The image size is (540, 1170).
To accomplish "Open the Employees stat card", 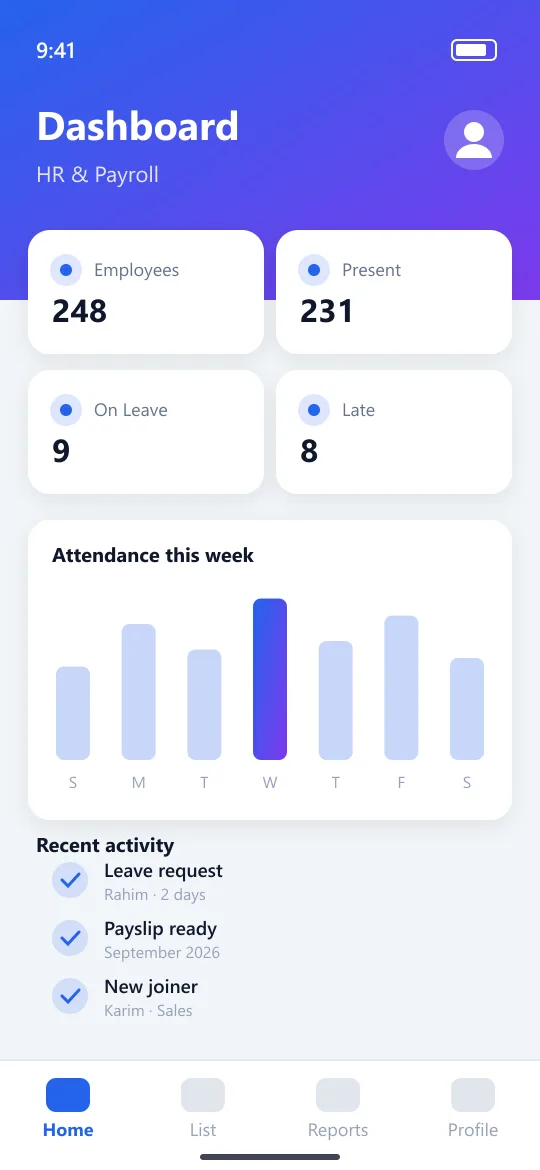I will (x=146, y=292).
